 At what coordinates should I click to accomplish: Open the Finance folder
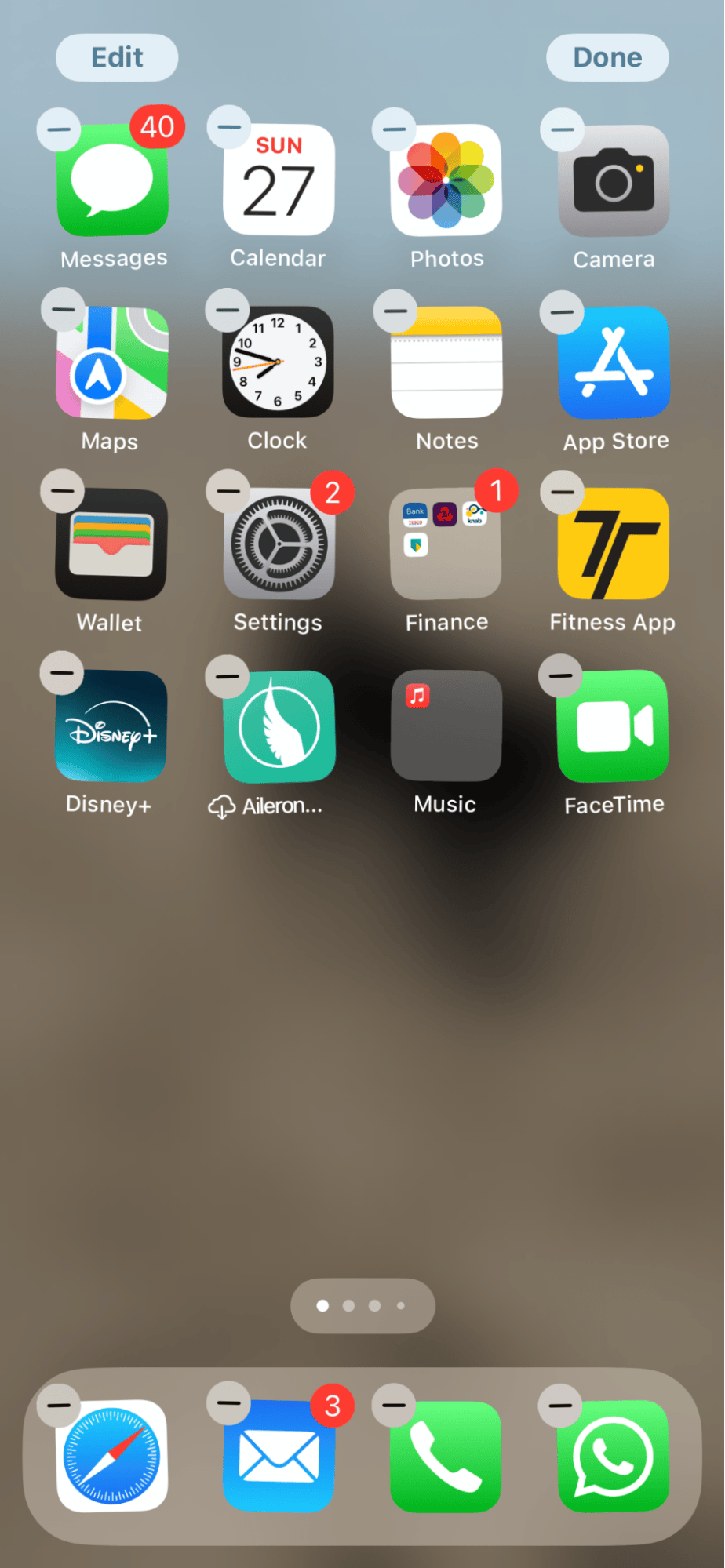(x=446, y=544)
